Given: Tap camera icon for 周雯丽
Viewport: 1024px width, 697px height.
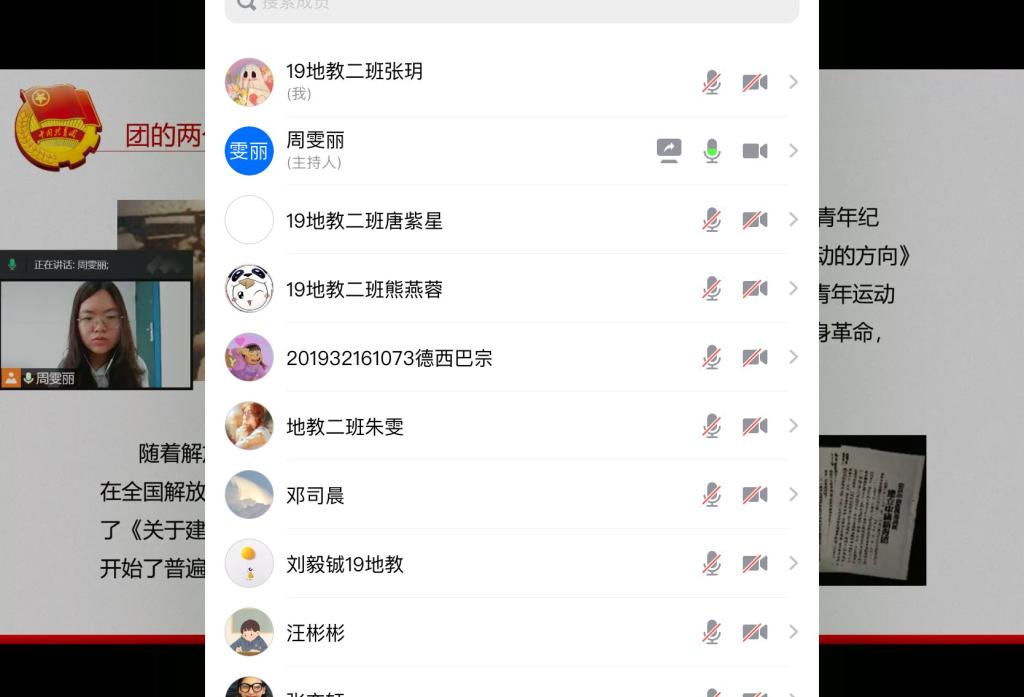Looking at the screenshot, I should tap(755, 151).
